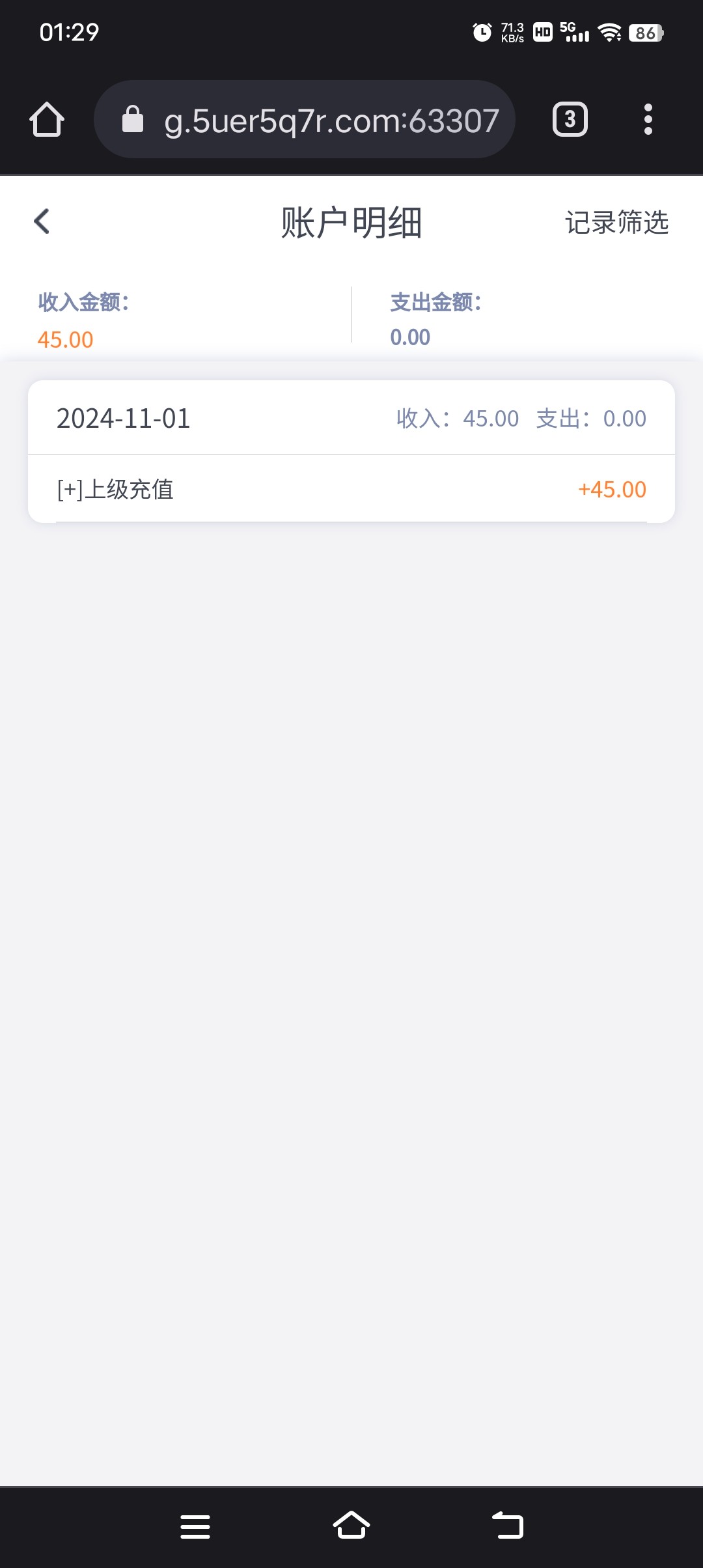The image size is (703, 1568).
Task: Open the [+]上级充值 transaction entry
Action: (351, 489)
